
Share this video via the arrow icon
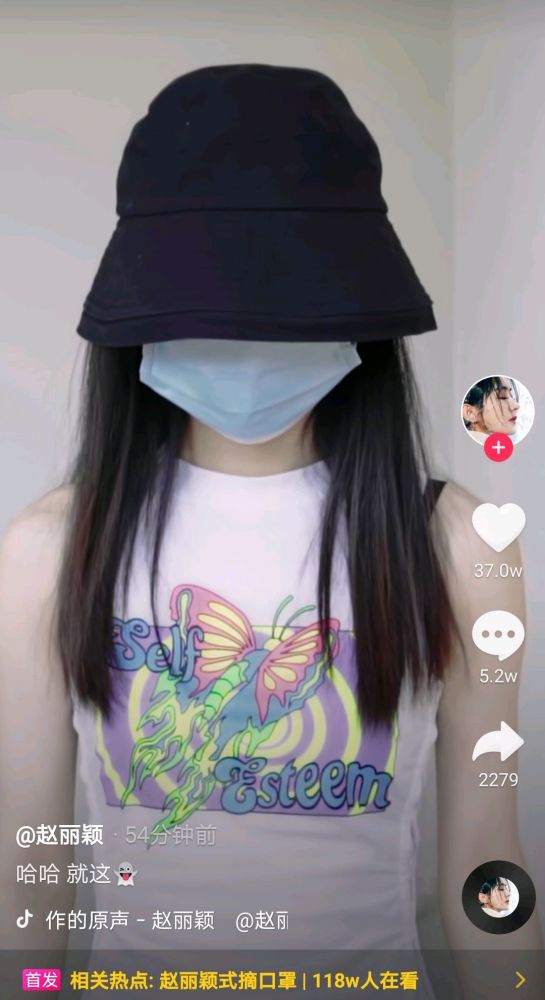click(498, 742)
